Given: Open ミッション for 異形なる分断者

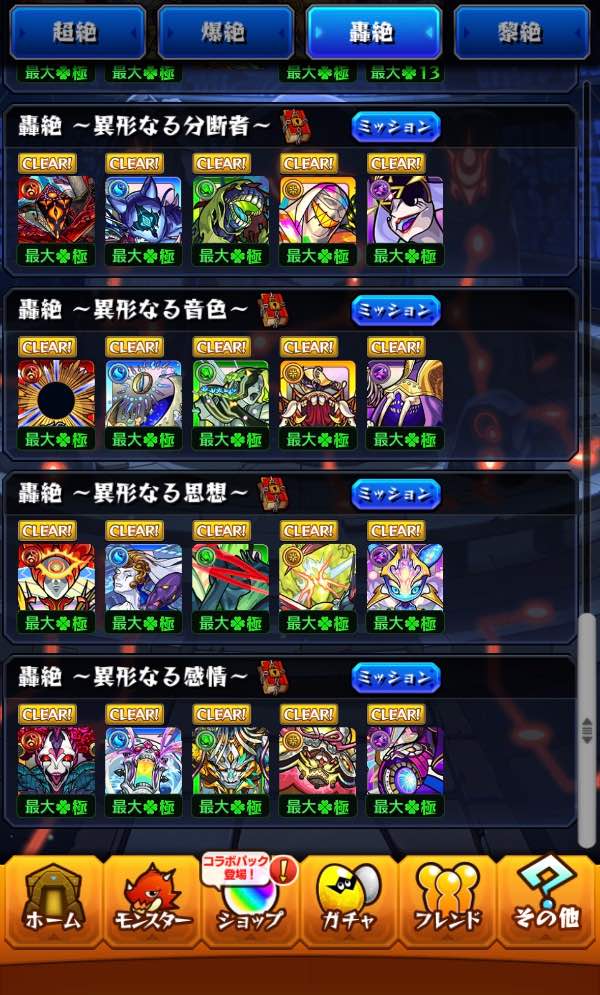Looking at the screenshot, I should click(396, 126).
